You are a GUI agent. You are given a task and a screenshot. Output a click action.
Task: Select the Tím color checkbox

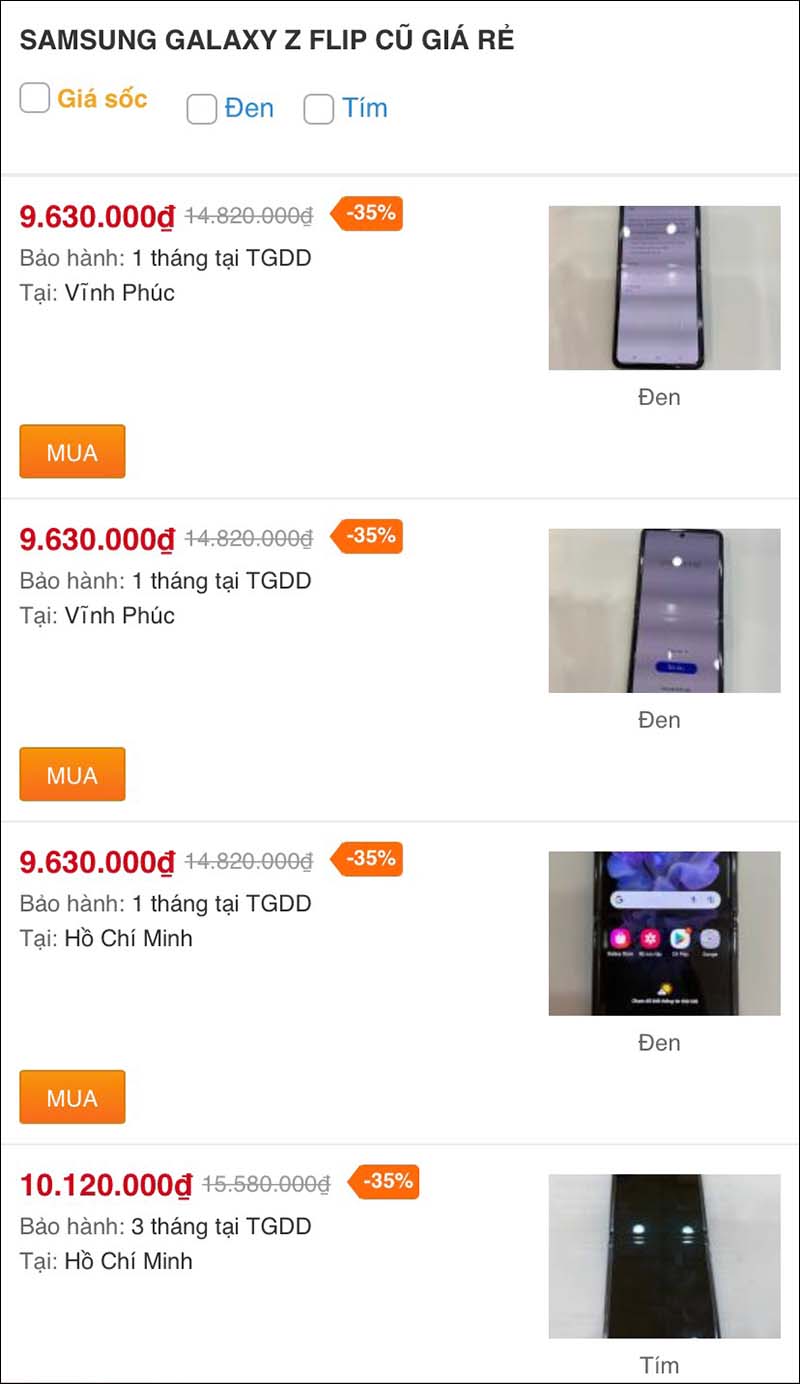click(319, 109)
